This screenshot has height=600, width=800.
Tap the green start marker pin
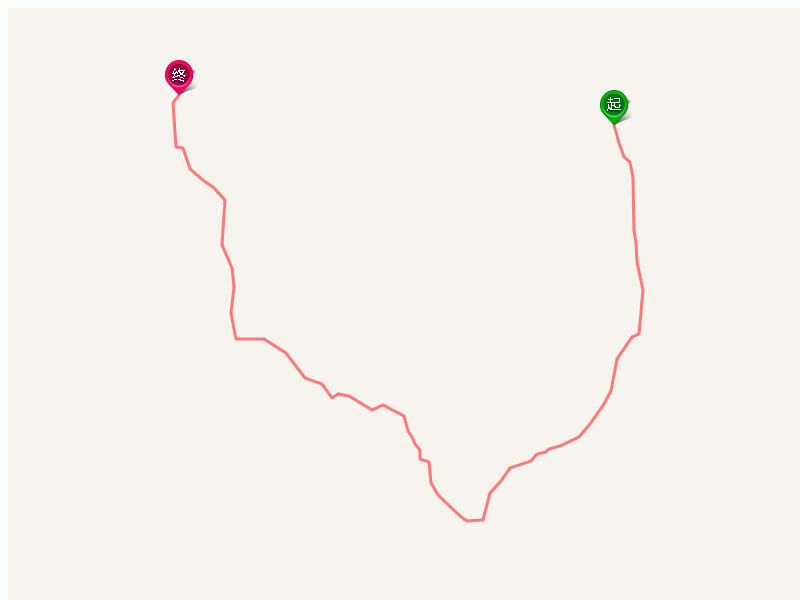(613, 104)
